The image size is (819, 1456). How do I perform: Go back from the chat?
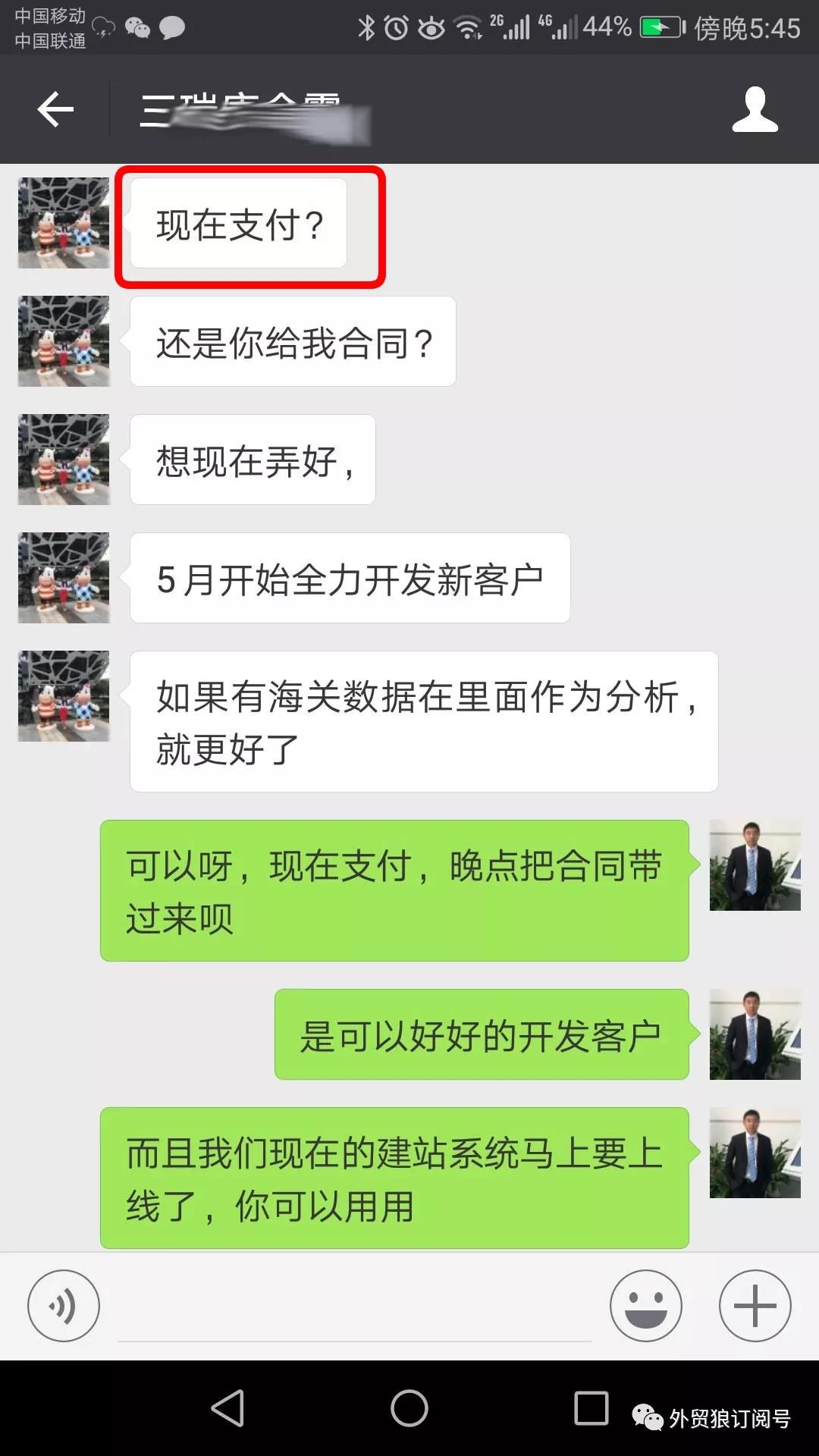[55, 110]
